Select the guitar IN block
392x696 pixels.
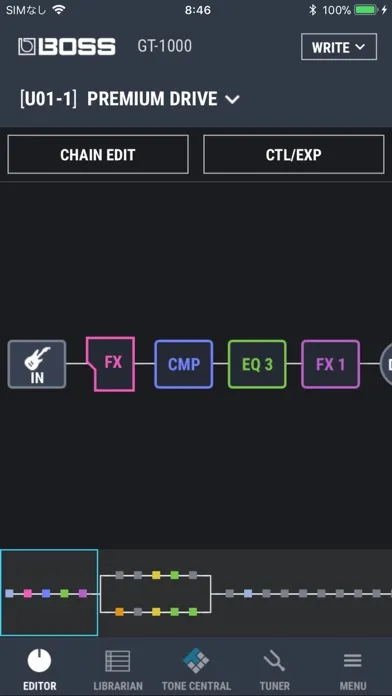click(37, 364)
